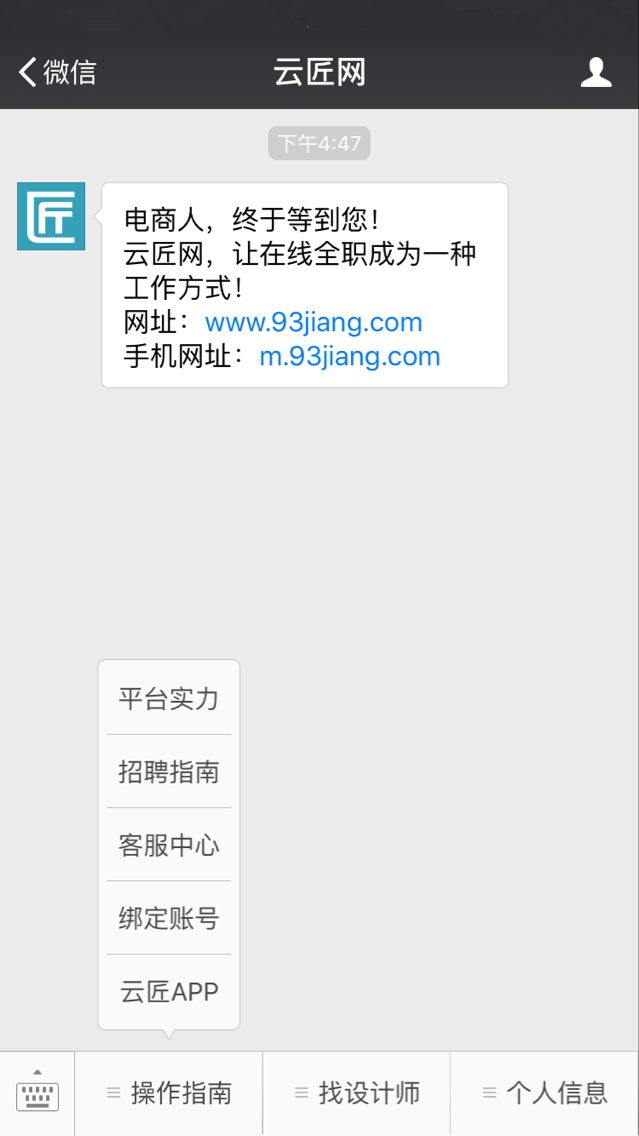This screenshot has height=1136, width=639.
Task: Collapse the 操作指南 bottom menu
Action: [169, 1093]
